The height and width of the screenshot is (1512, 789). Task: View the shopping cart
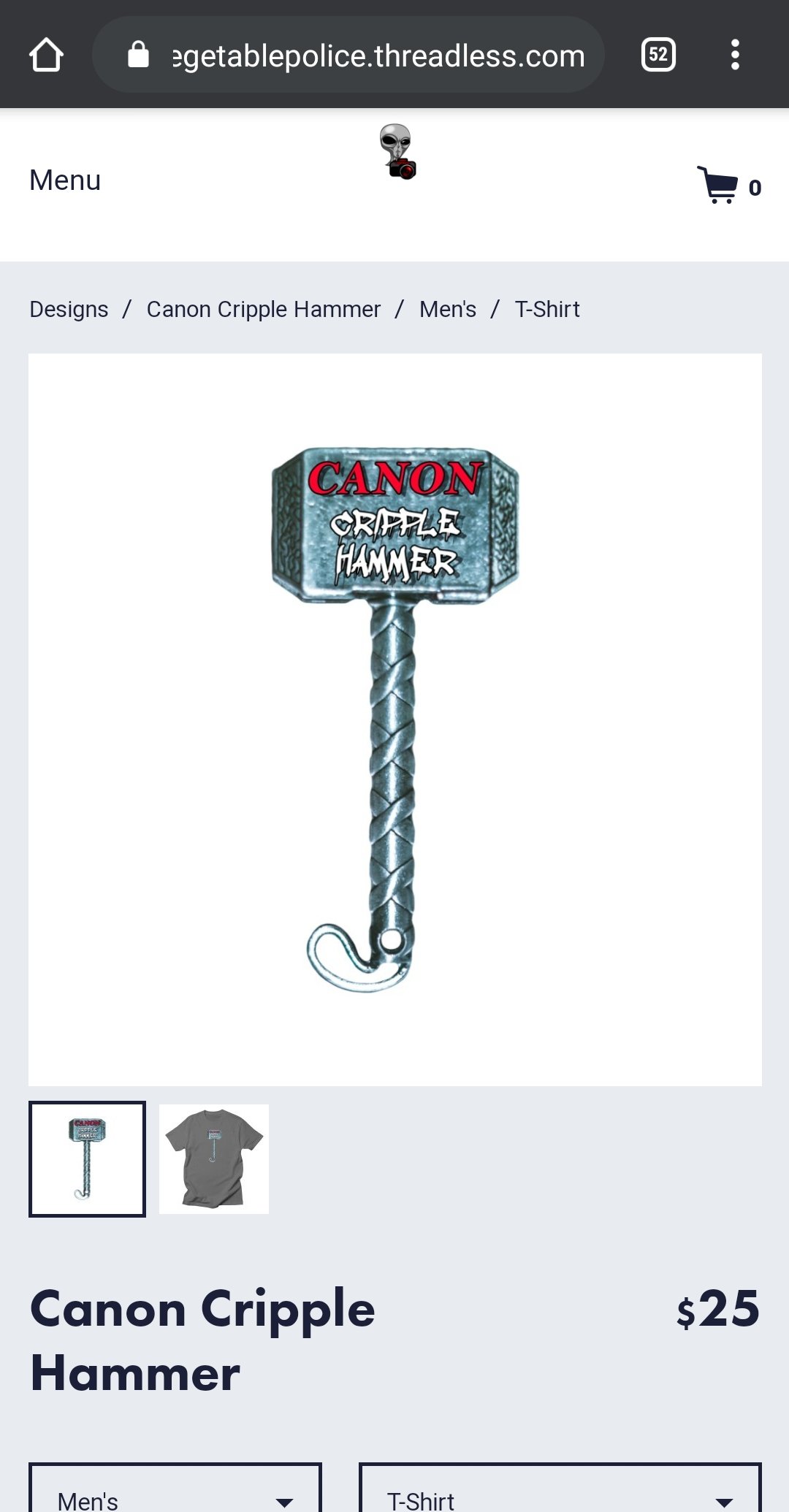728,186
